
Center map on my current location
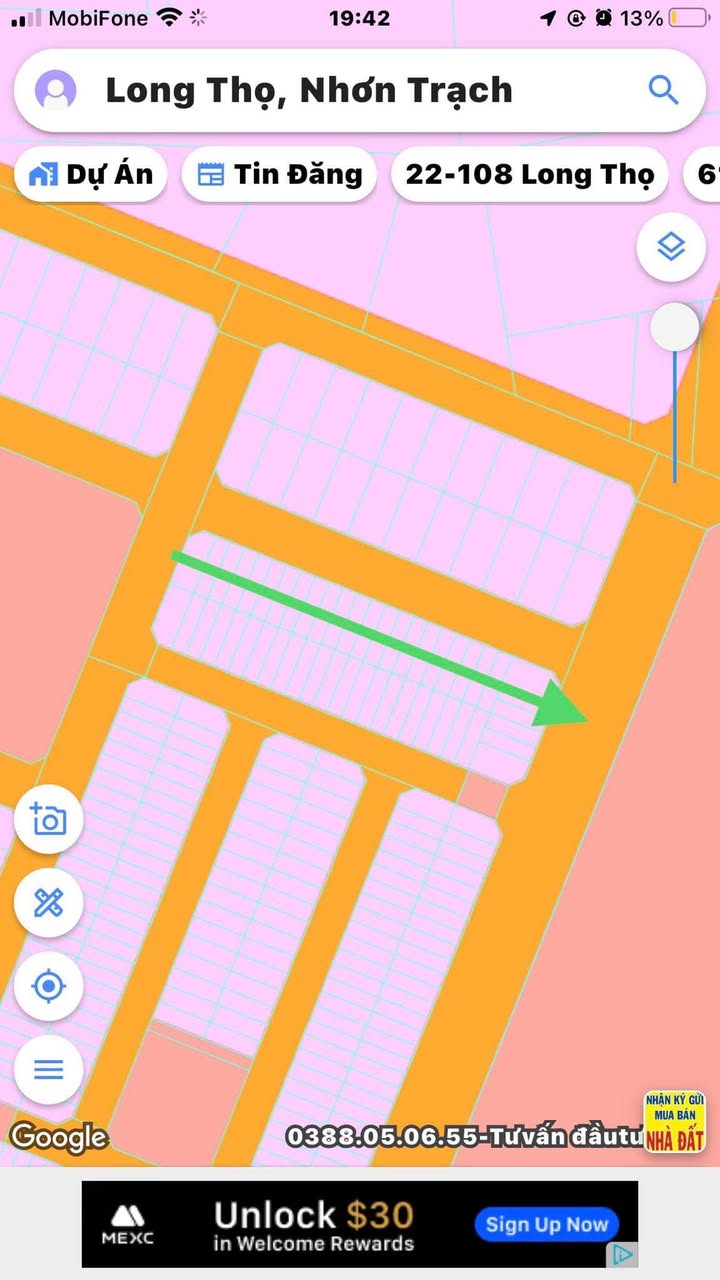tap(48, 987)
